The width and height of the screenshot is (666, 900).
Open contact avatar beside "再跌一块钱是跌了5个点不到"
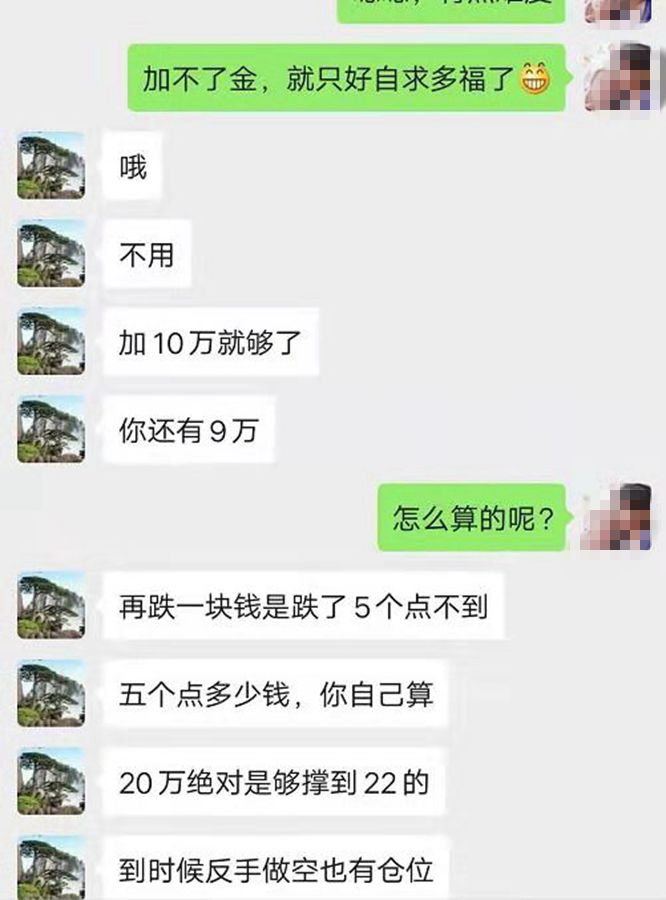pos(51,605)
